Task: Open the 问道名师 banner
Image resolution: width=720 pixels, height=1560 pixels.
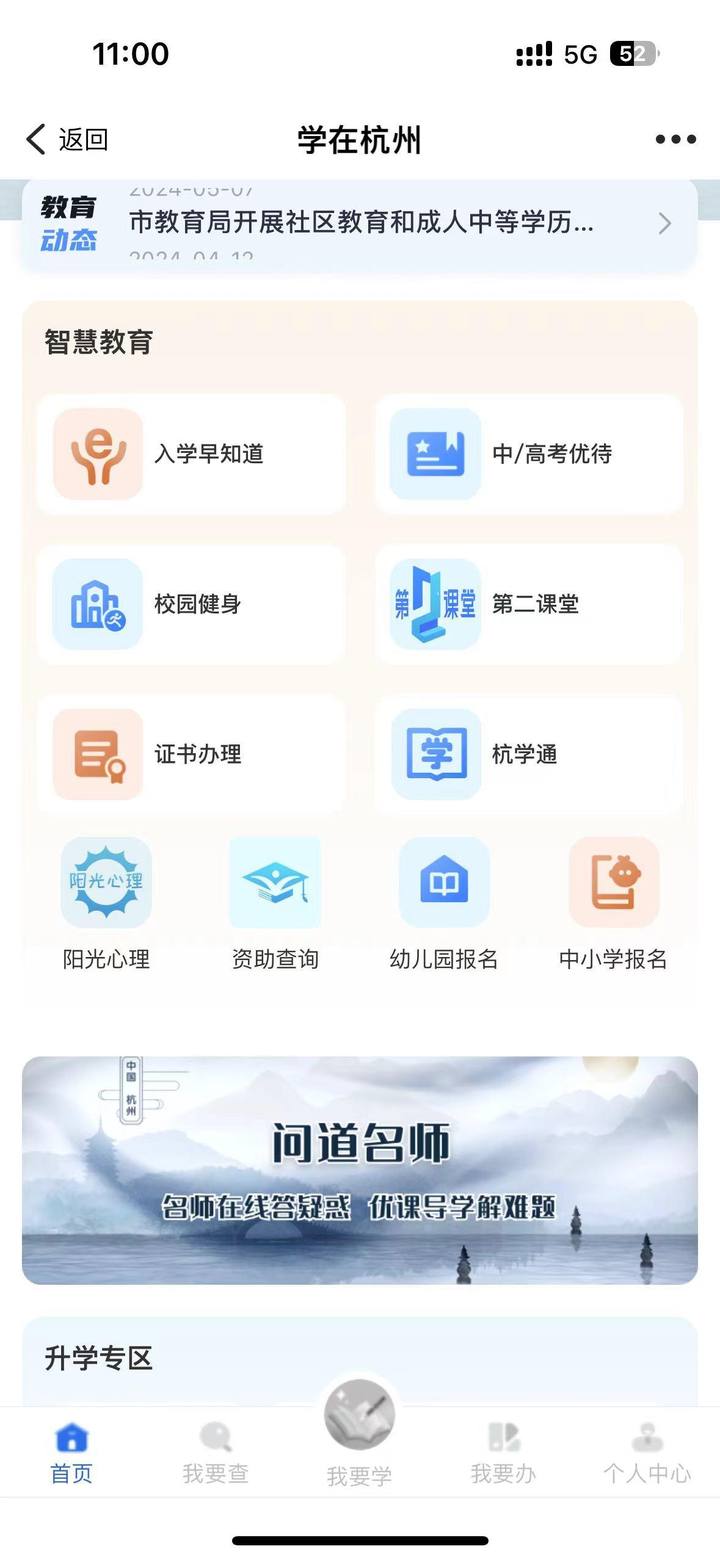Action: coord(360,1170)
